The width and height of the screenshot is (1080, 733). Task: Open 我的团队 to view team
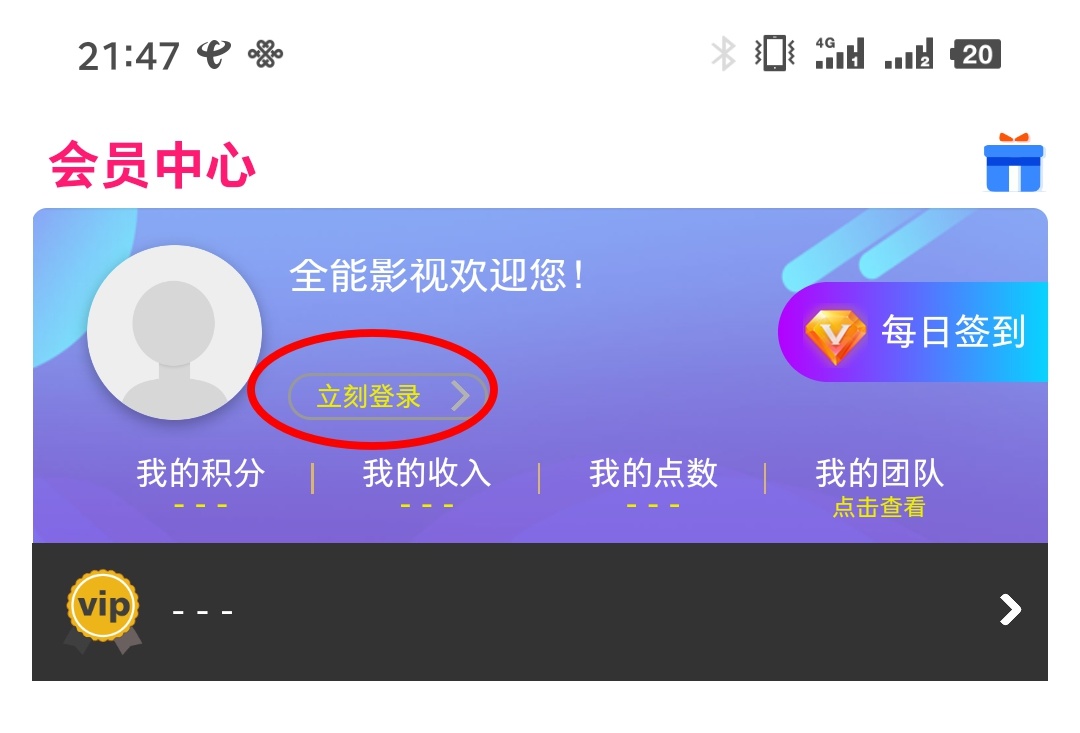[879, 486]
